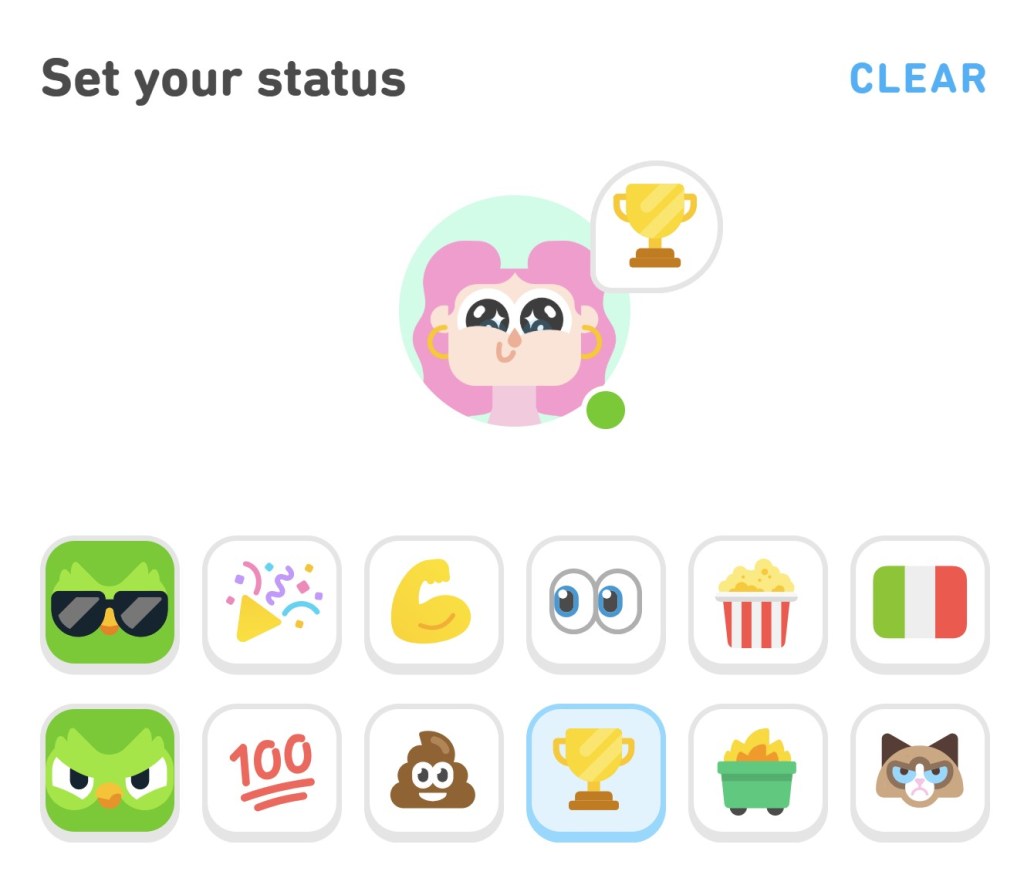The height and width of the screenshot is (885, 1024).
Task: Select the dumpster fire status
Action: point(758,770)
